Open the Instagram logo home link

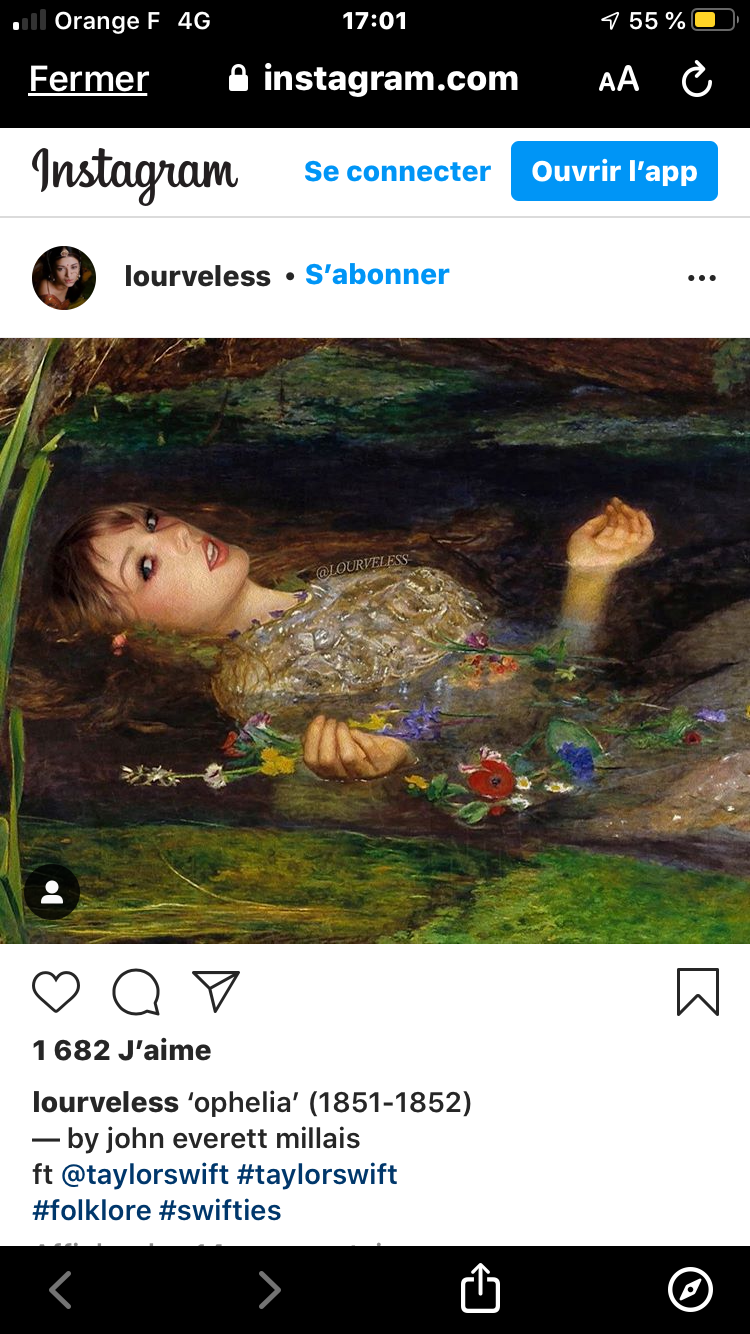(135, 172)
